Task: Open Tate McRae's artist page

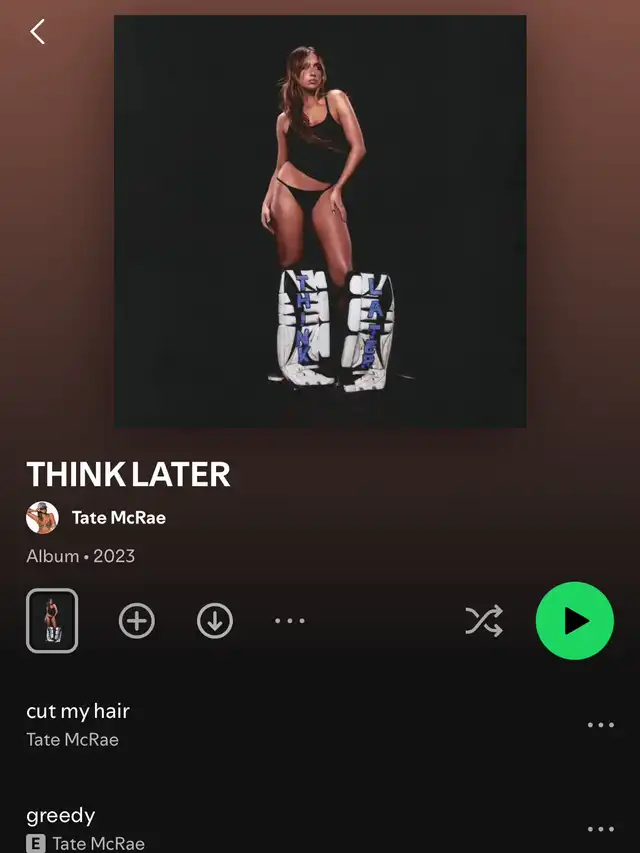Action: coord(118,517)
